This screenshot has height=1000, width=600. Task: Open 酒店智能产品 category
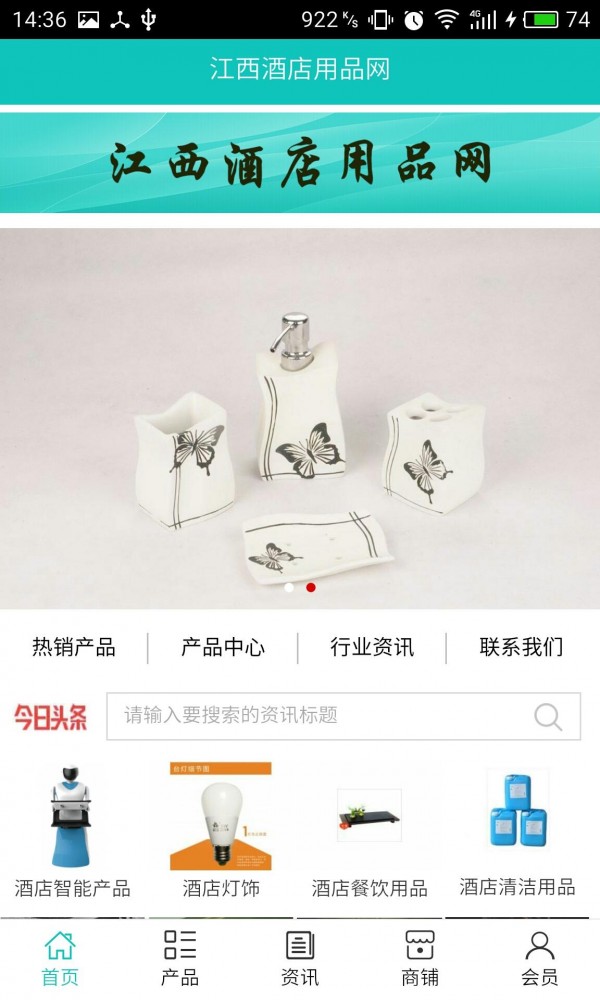[72, 830]
